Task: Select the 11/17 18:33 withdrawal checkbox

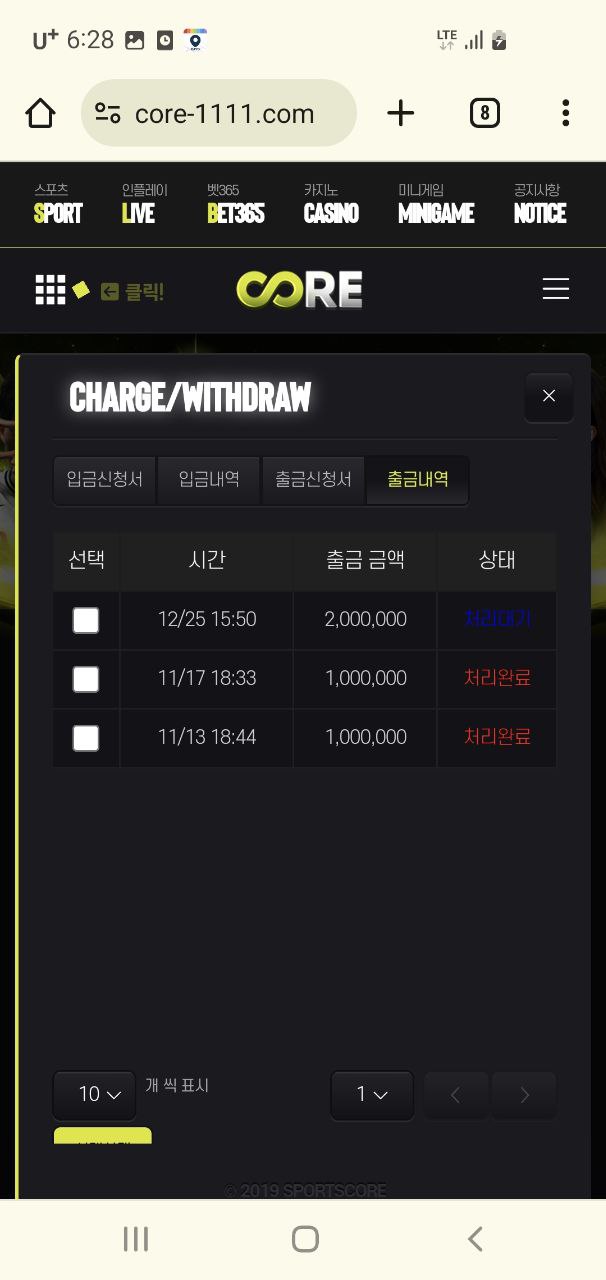Action: (86, 679)
